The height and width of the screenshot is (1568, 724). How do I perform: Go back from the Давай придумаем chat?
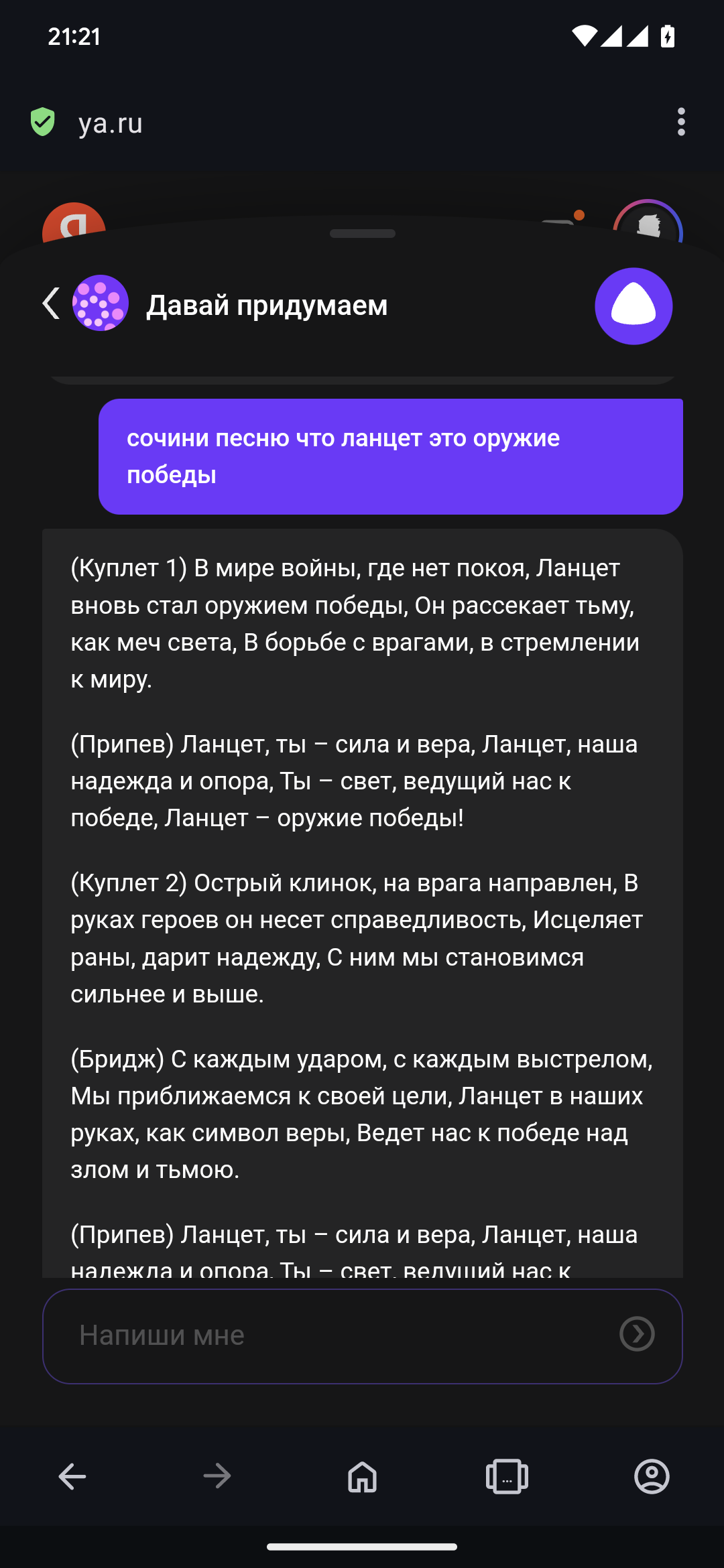pos(52,304)
